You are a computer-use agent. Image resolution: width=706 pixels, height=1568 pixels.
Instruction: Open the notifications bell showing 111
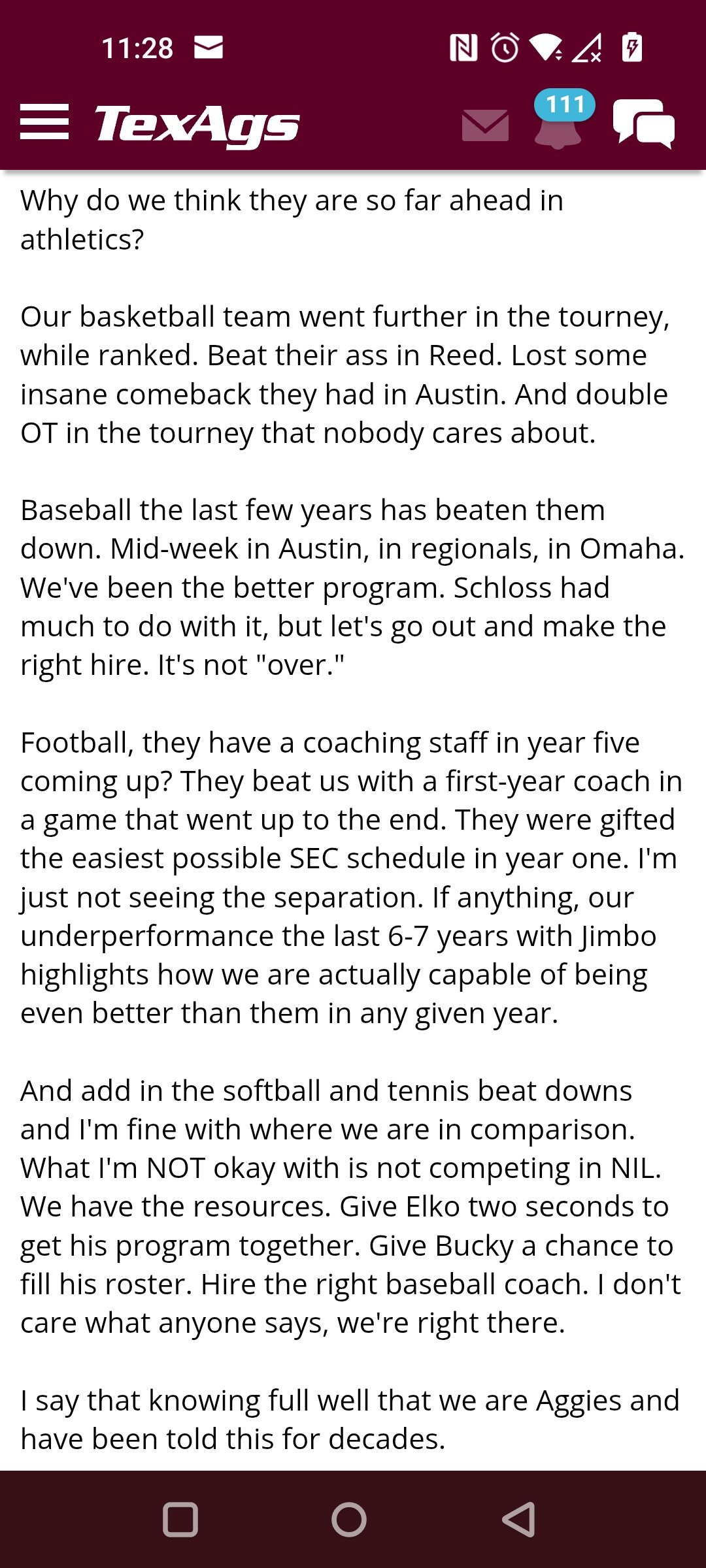click(560, 120)
